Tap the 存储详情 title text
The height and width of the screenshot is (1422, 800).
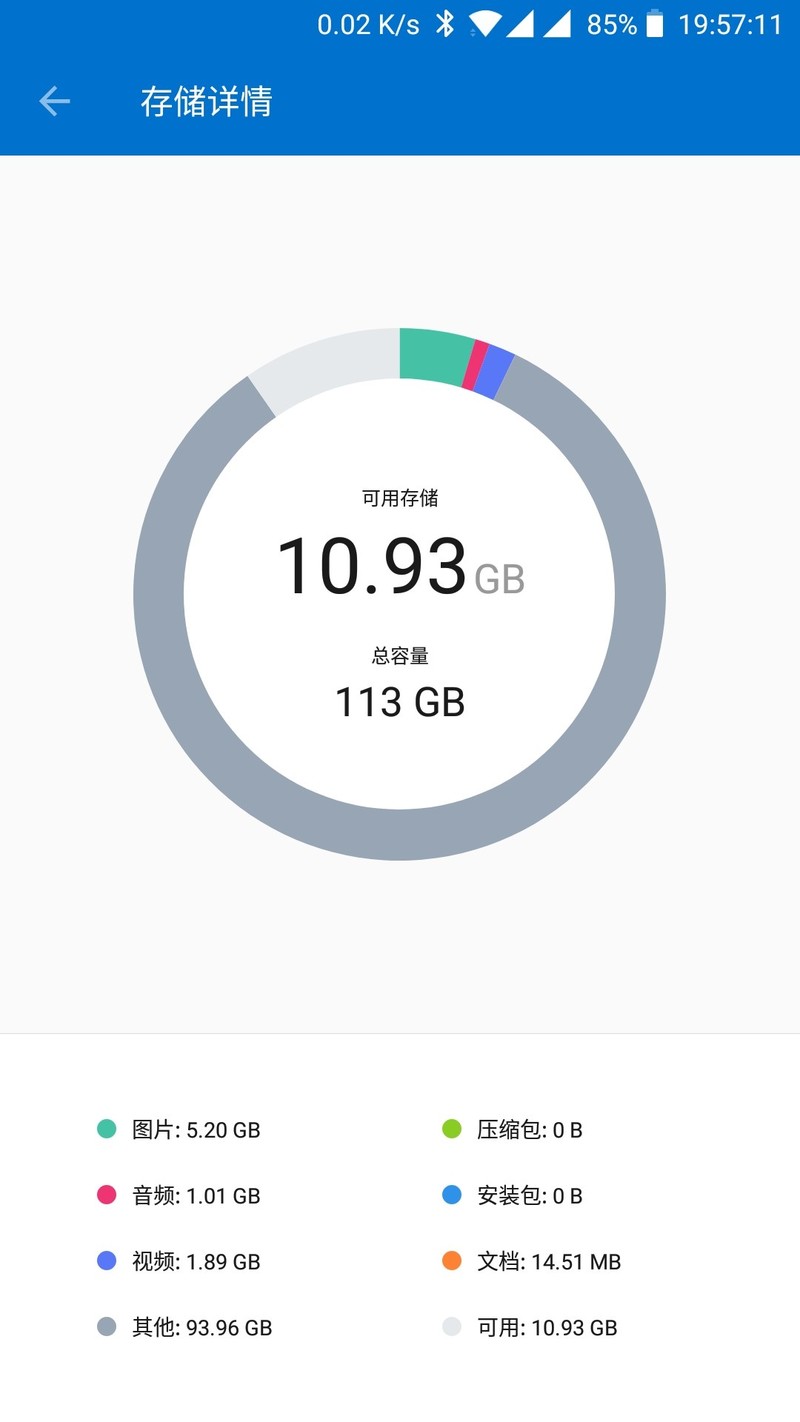209,101
